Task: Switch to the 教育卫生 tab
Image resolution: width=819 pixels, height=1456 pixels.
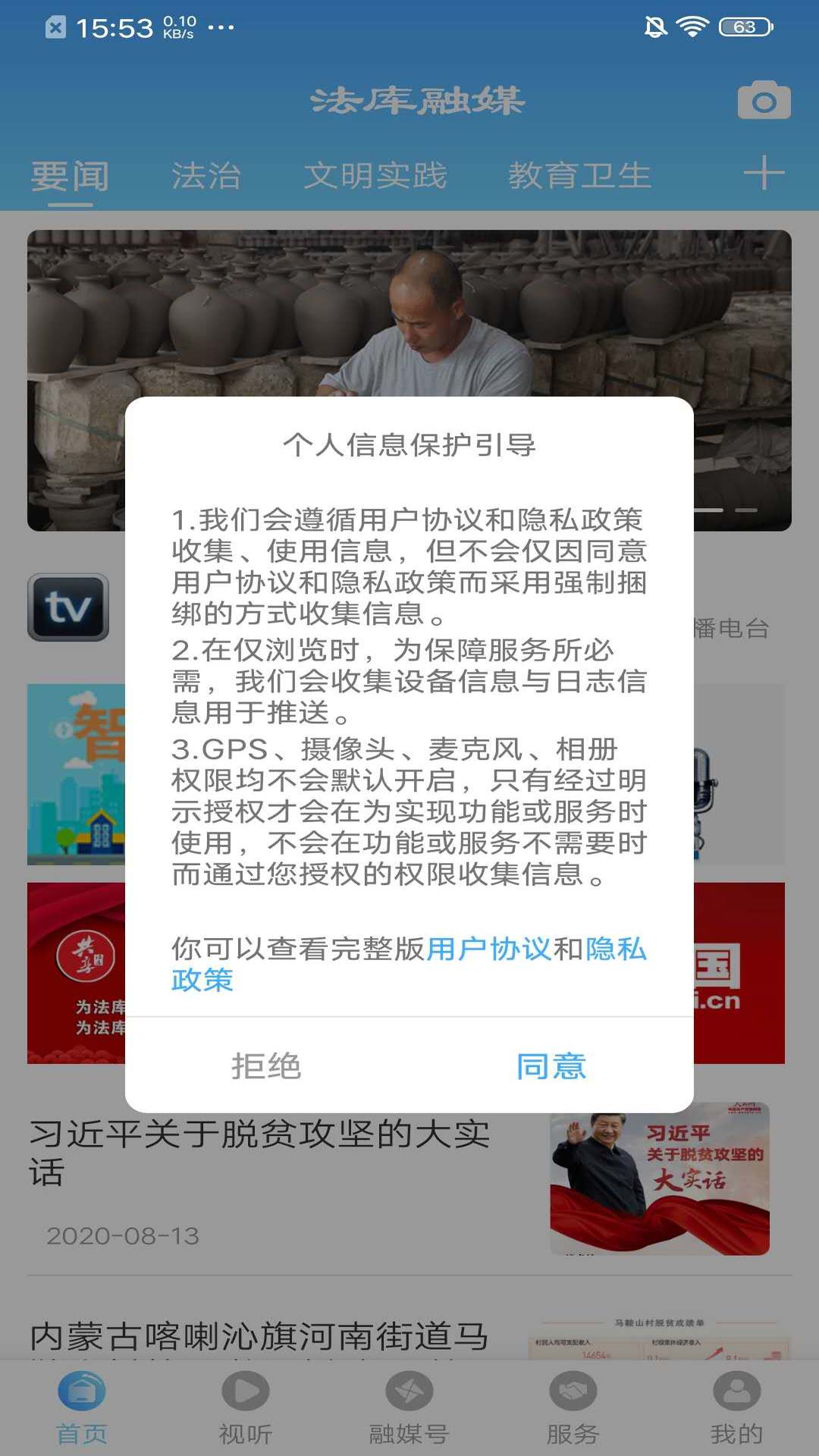Action: [x=579, y=176]
